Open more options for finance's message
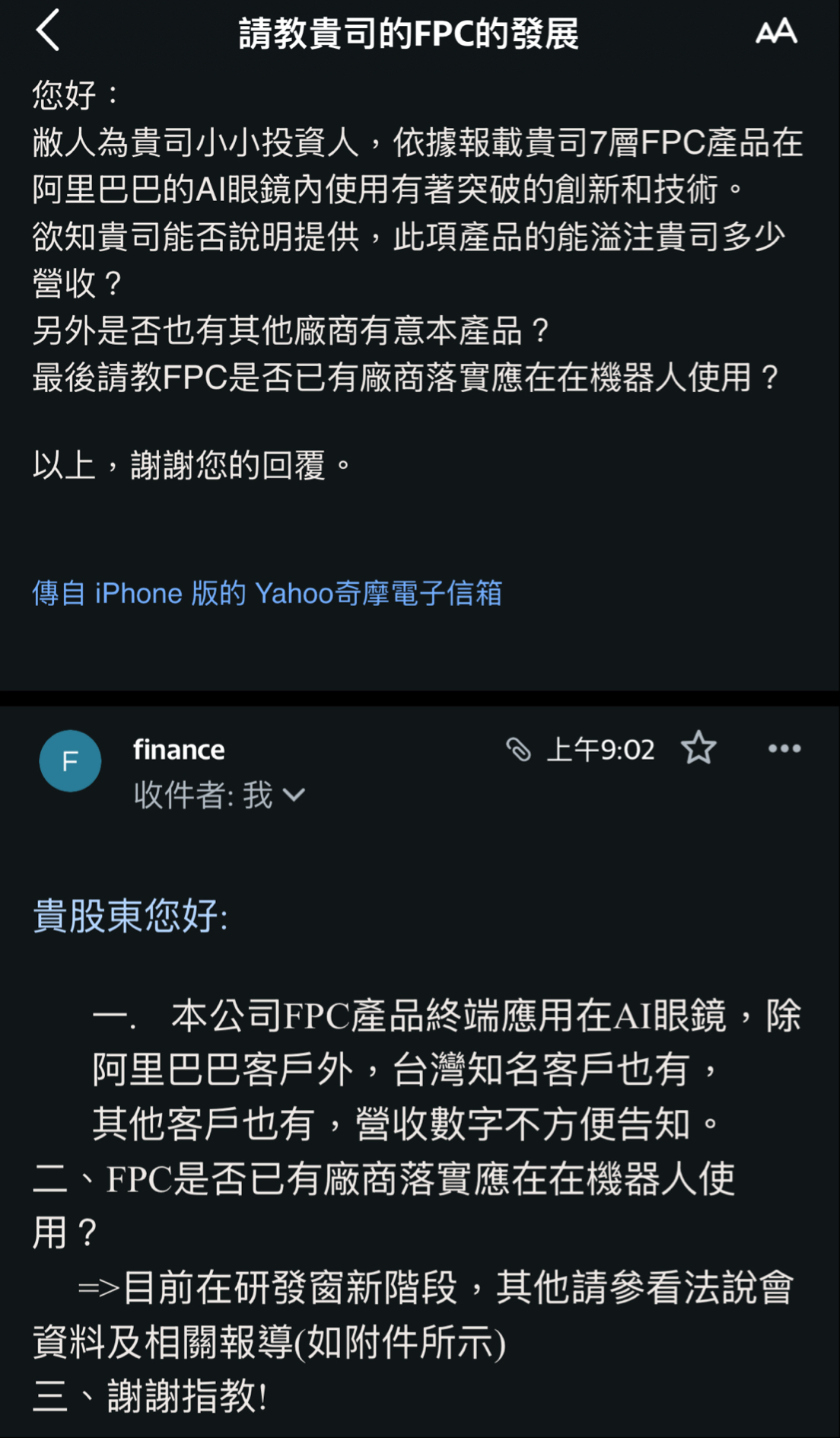 784,749
